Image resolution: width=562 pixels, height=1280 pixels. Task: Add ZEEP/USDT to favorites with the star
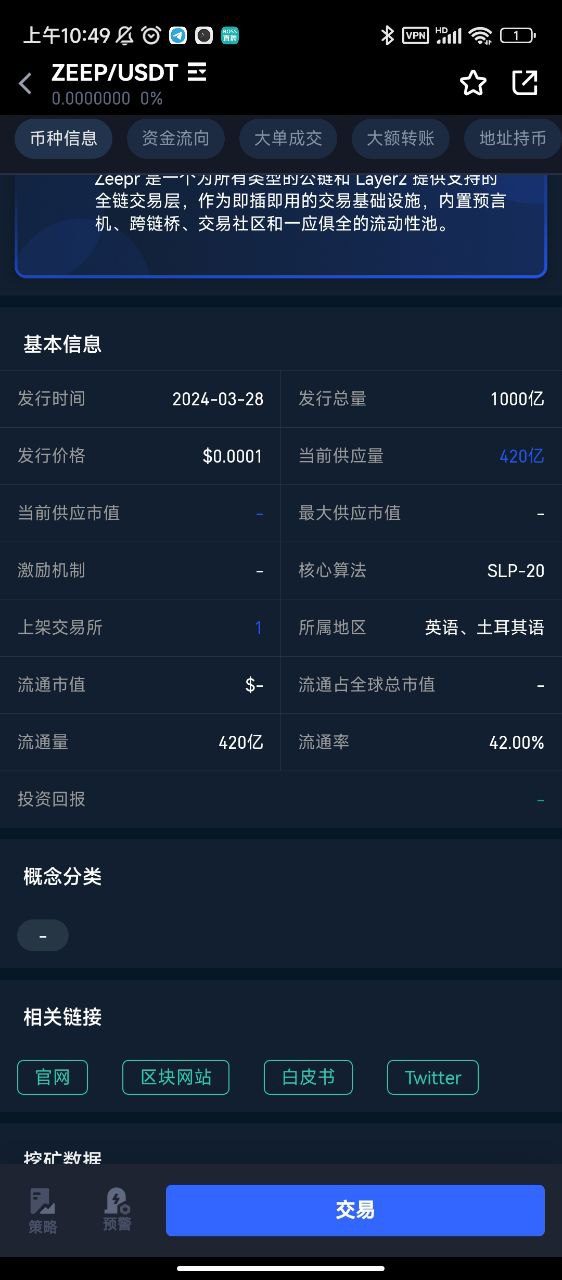tap(473, 83)
